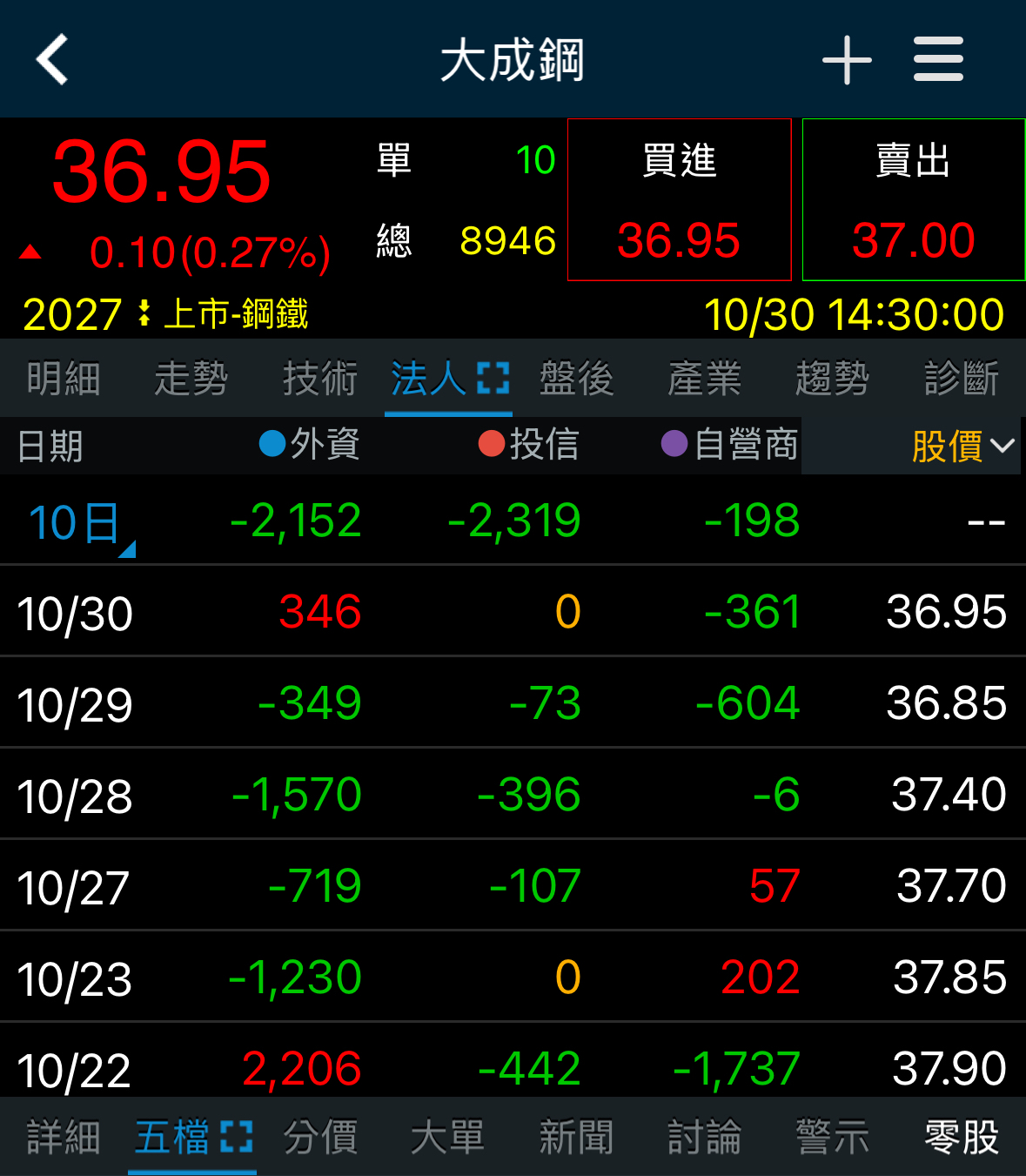1026x1176 pixels.
Task: View the 新聞 bottom tab
Action: pyautogui.click(x=576, y=1138)
